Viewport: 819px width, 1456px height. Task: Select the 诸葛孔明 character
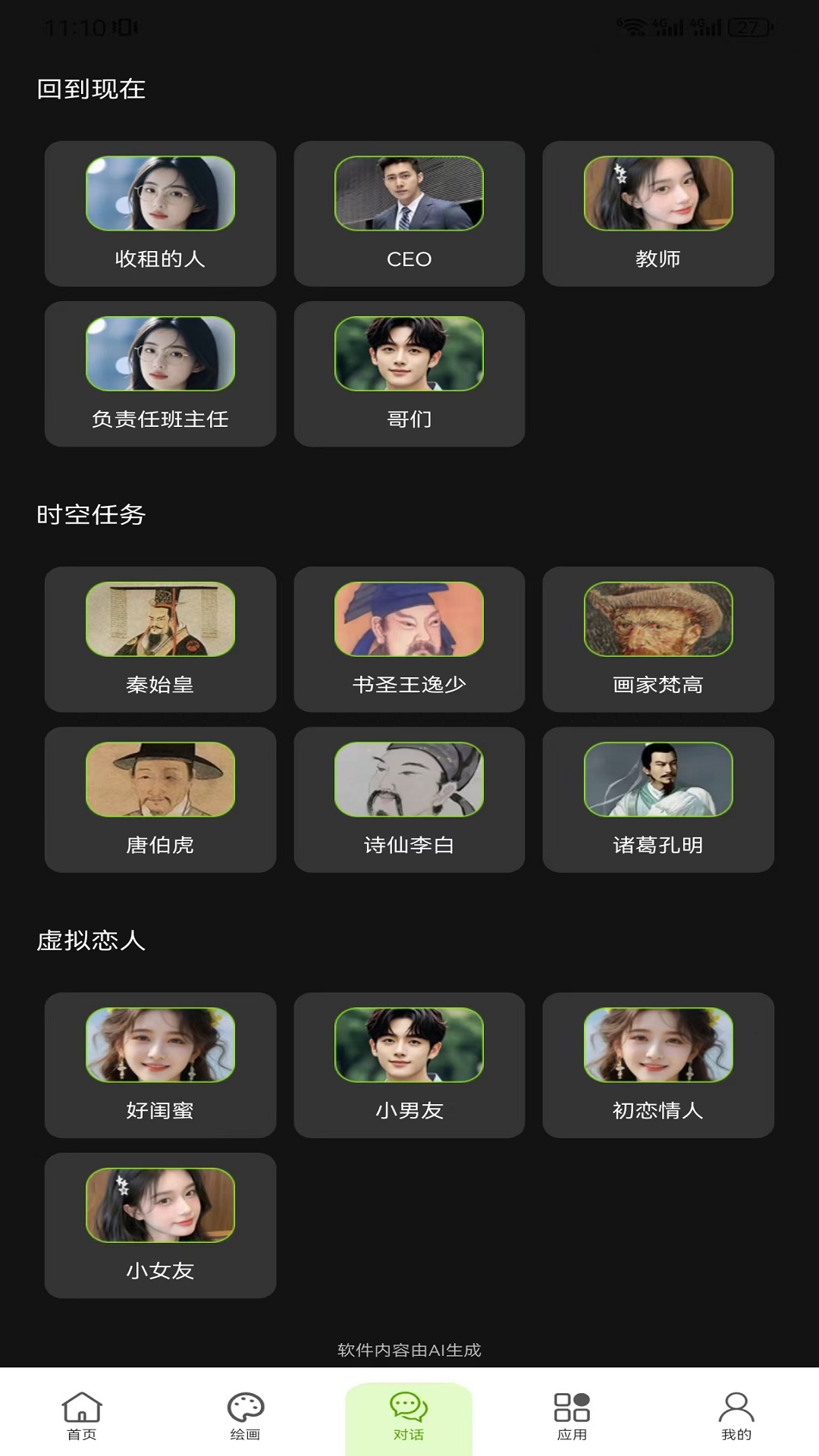(x=657, y=802)
